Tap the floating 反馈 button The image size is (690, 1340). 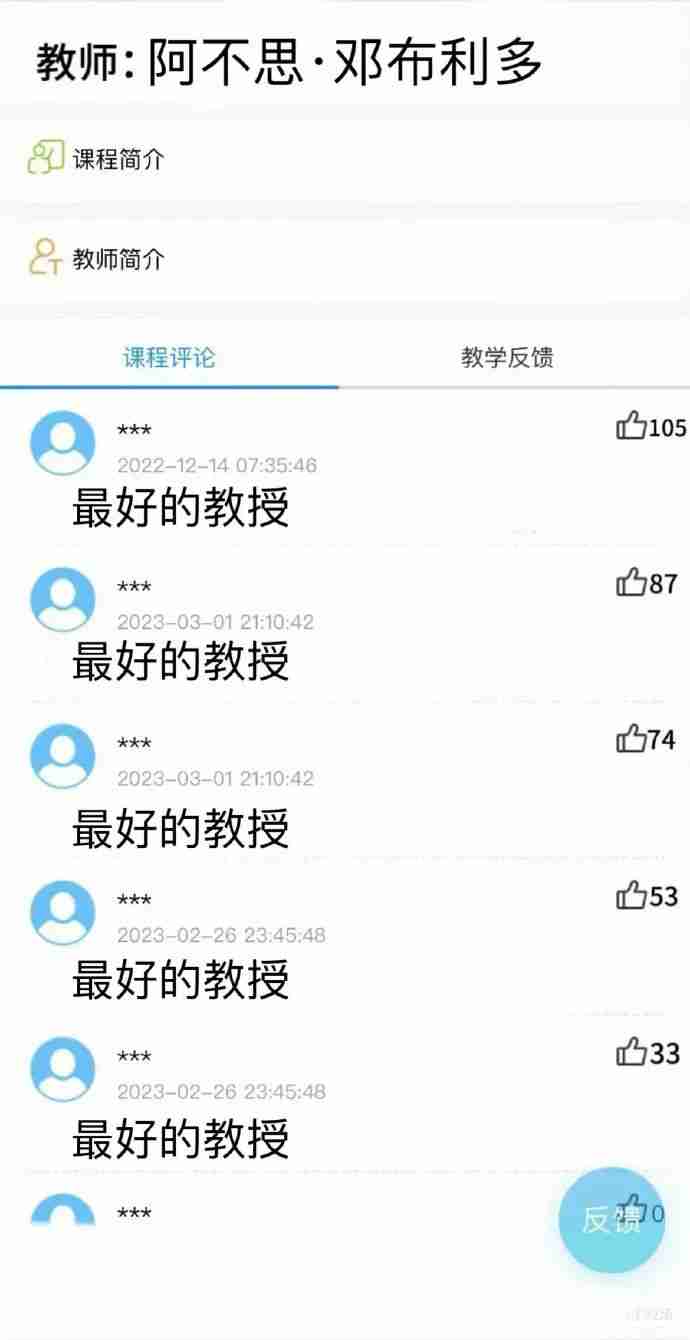611,1220
